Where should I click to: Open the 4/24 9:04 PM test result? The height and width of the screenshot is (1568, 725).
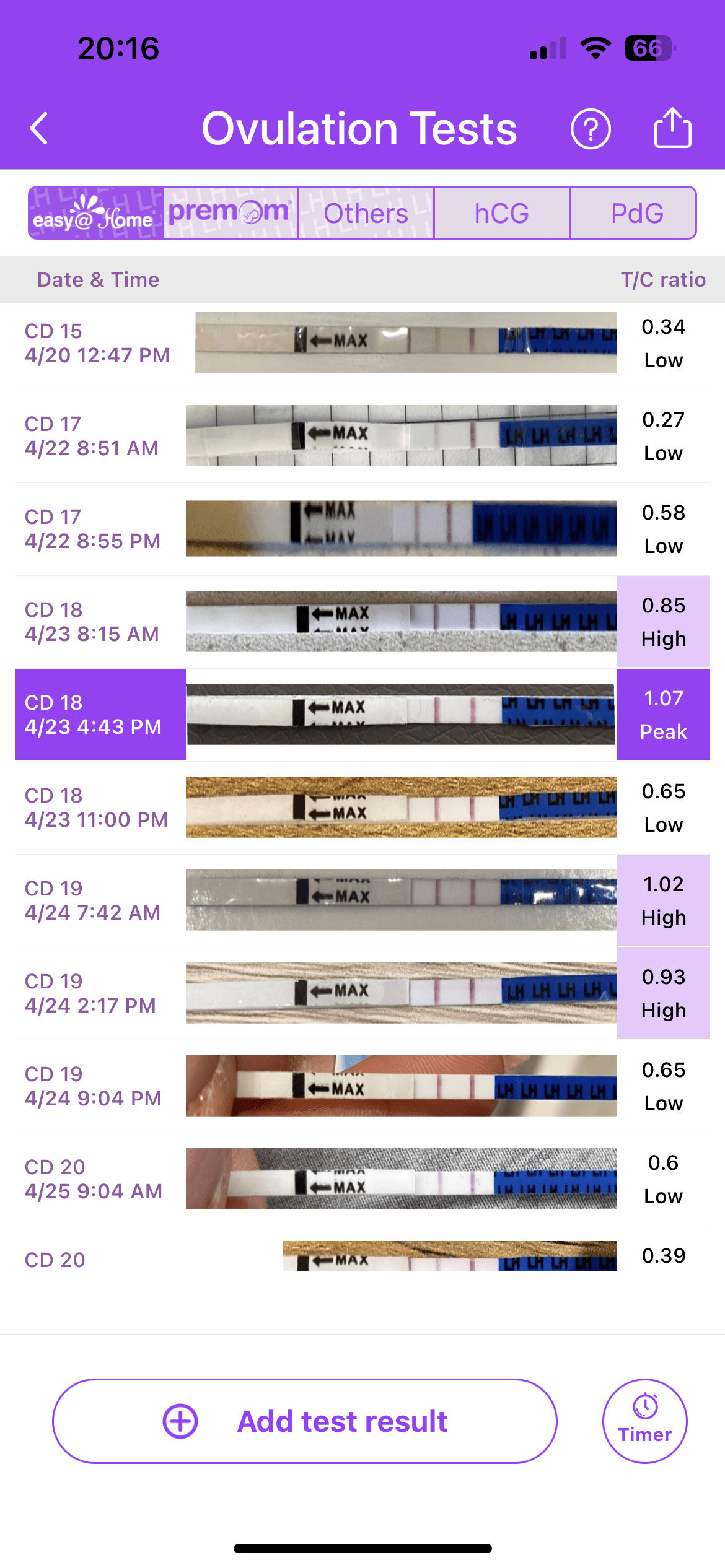pyautogui.click(x=362, y=1086)
